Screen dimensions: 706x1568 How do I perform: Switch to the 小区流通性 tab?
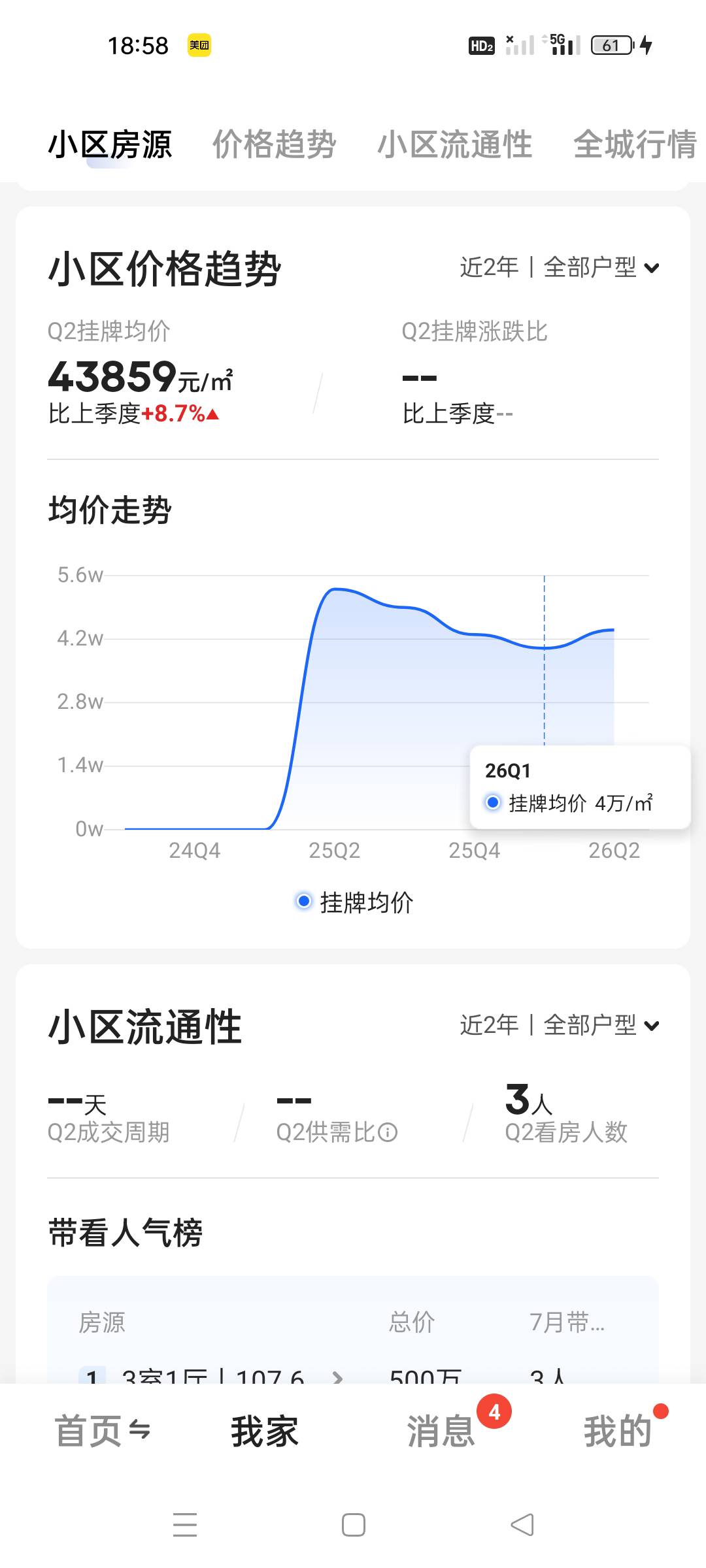[x=455, y=144]
